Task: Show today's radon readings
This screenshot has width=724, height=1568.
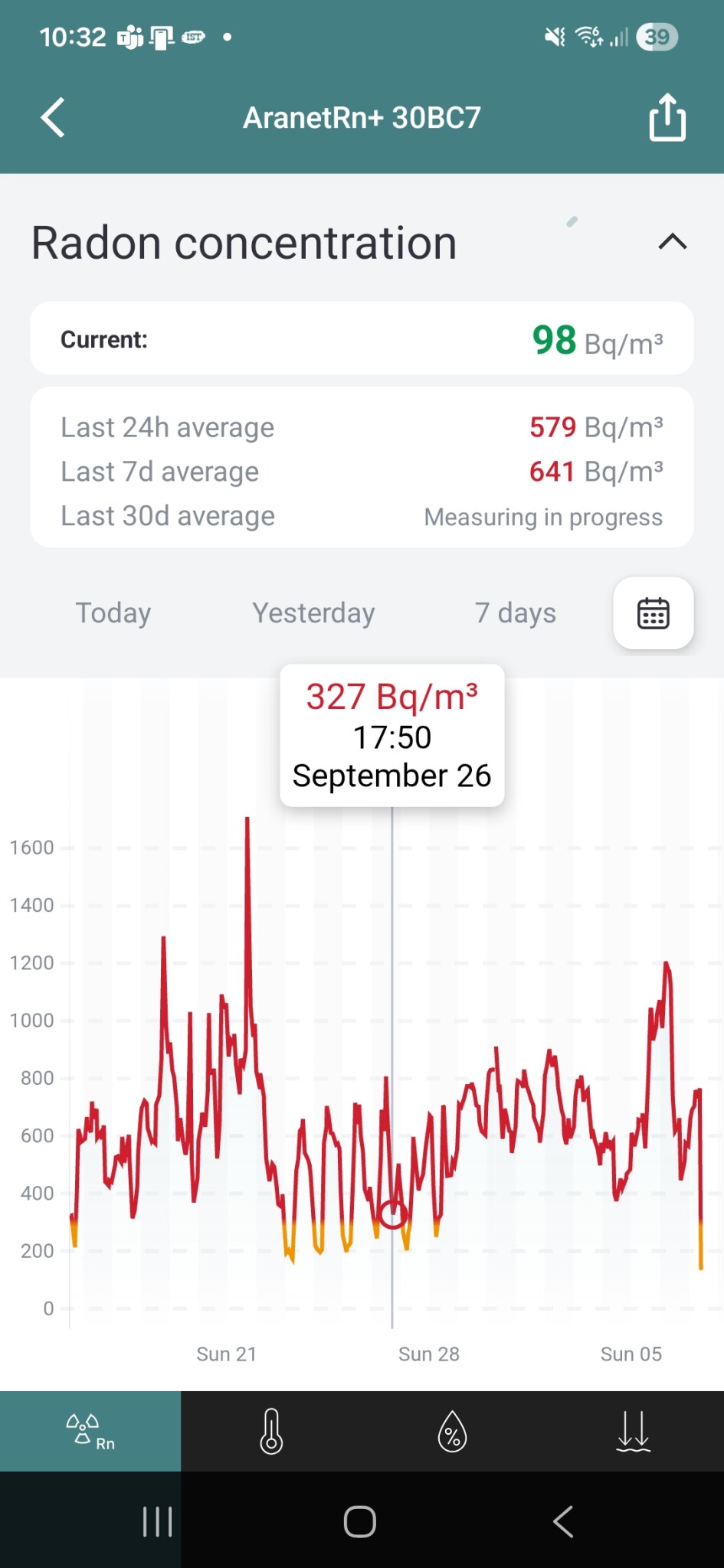Action: click(x=113, y=613)
